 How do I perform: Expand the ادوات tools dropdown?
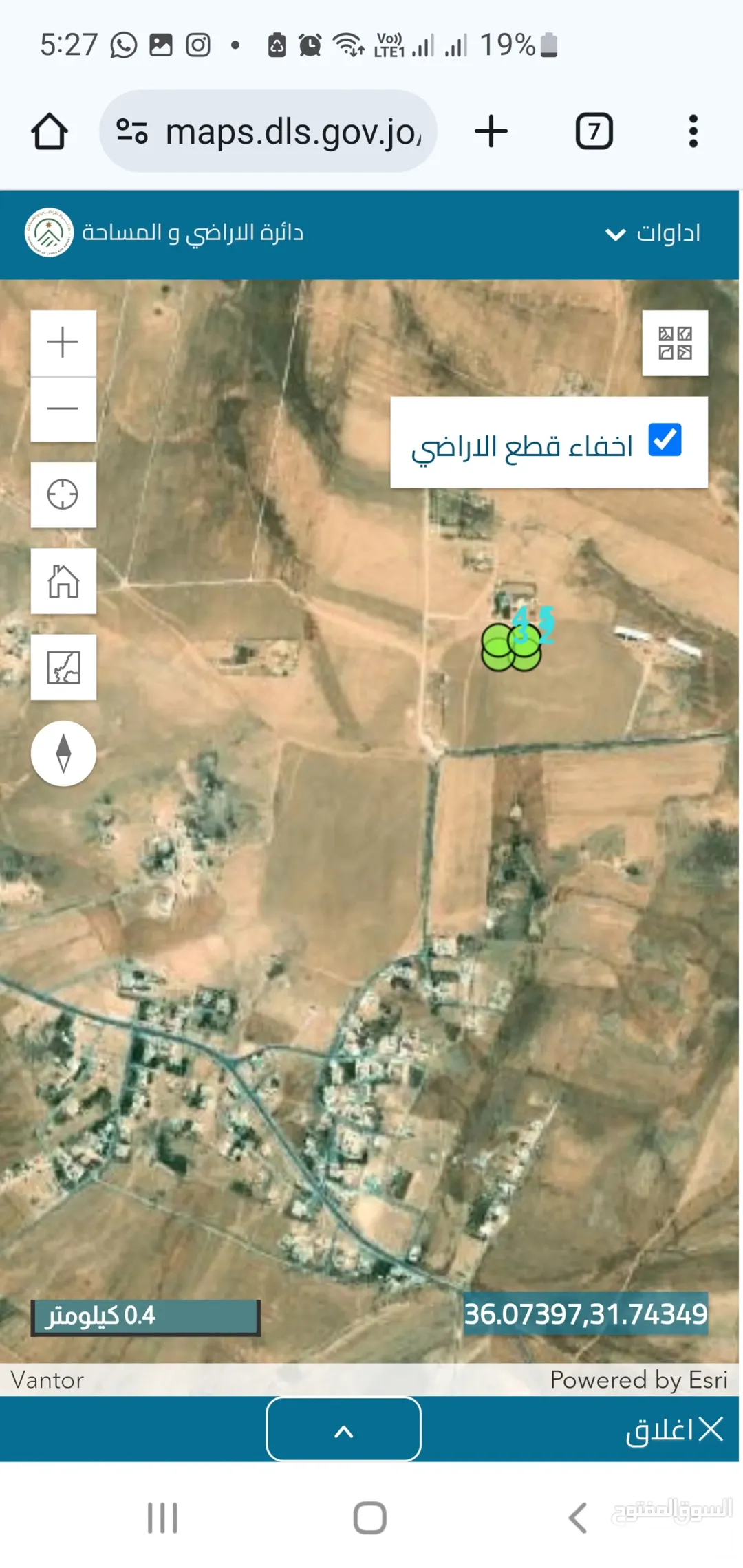point(652,233)
